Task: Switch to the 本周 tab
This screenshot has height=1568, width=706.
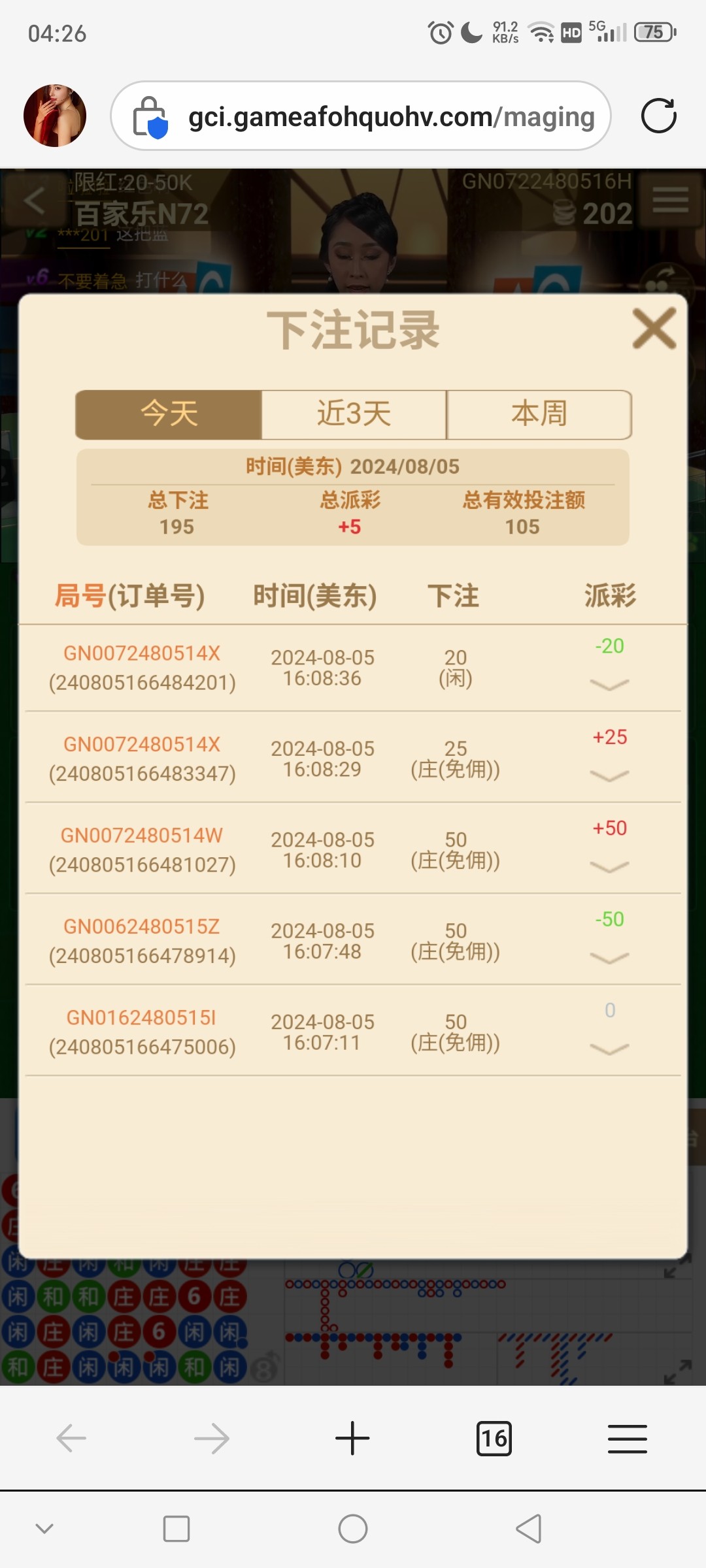Action: (x=539, y=414)
